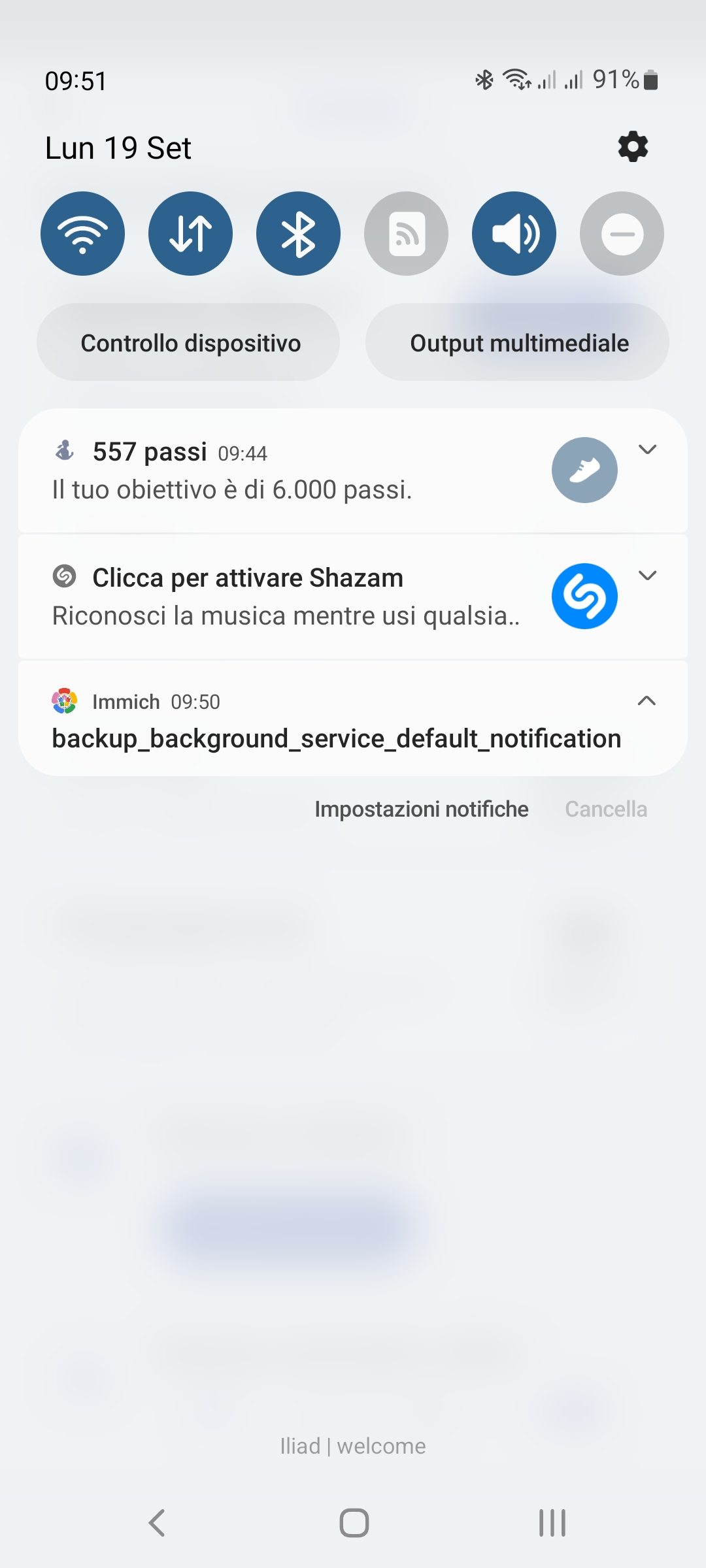
Task: Open Impostazioni notifiche
Action: tap(422, 809)
